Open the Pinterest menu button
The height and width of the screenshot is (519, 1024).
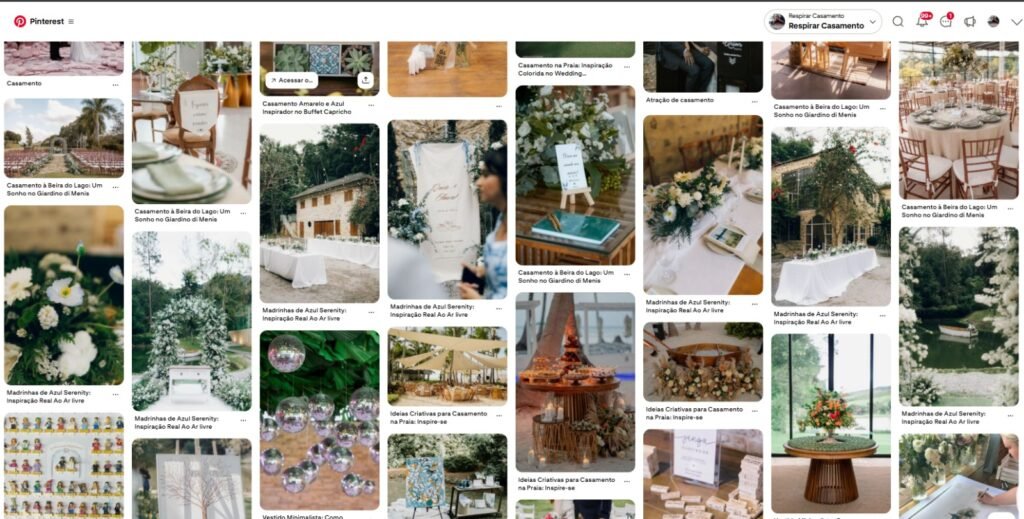click(x=71, y=22)
